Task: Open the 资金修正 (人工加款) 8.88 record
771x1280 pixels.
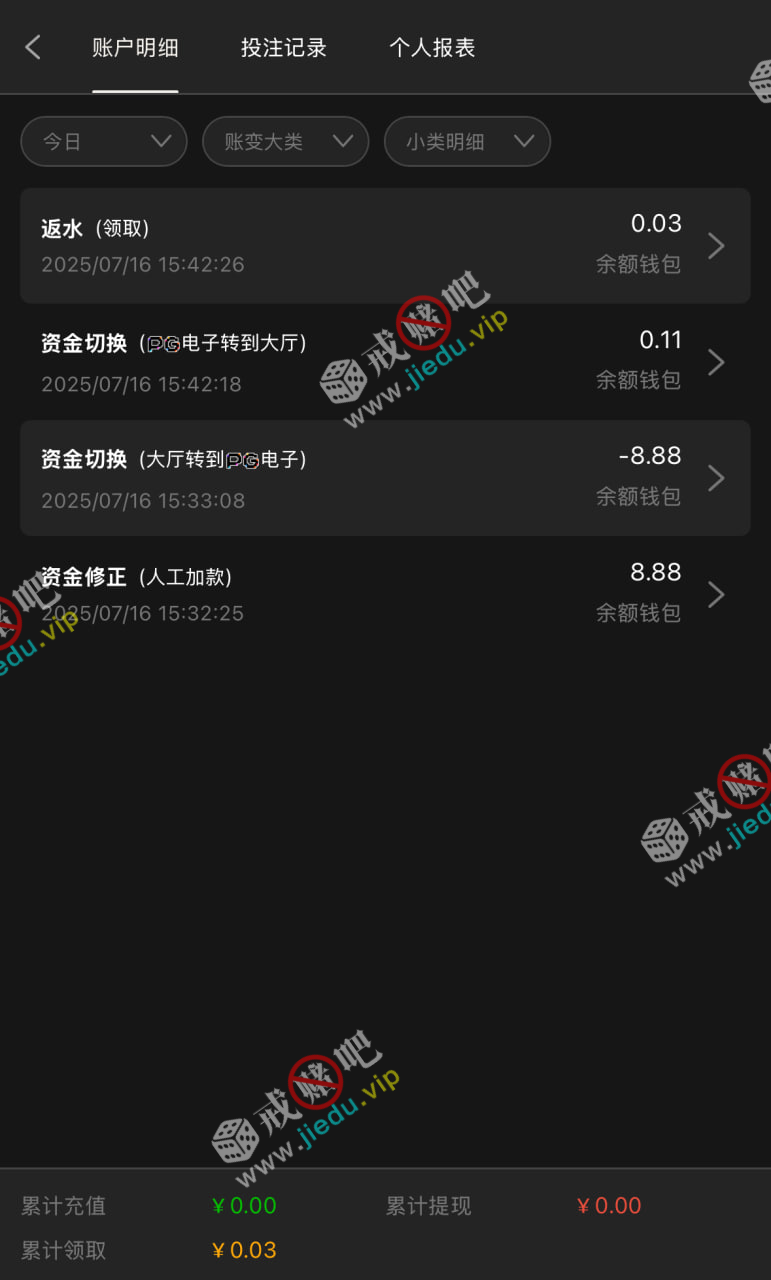Action: [x=385, y=594]
